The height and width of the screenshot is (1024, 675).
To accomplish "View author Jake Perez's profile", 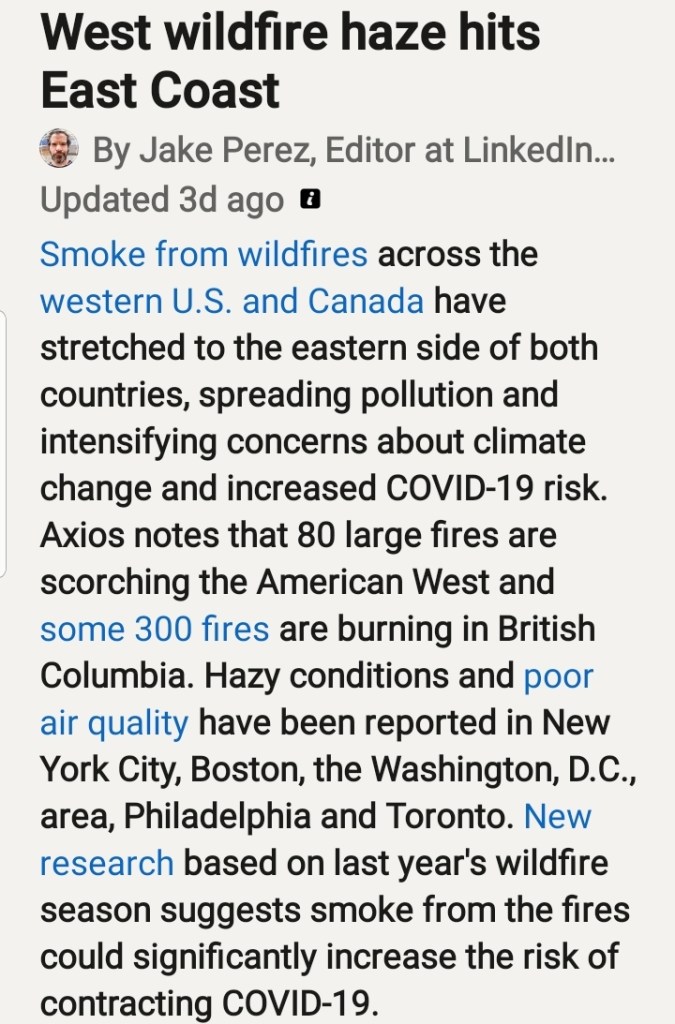I will 59,150.
